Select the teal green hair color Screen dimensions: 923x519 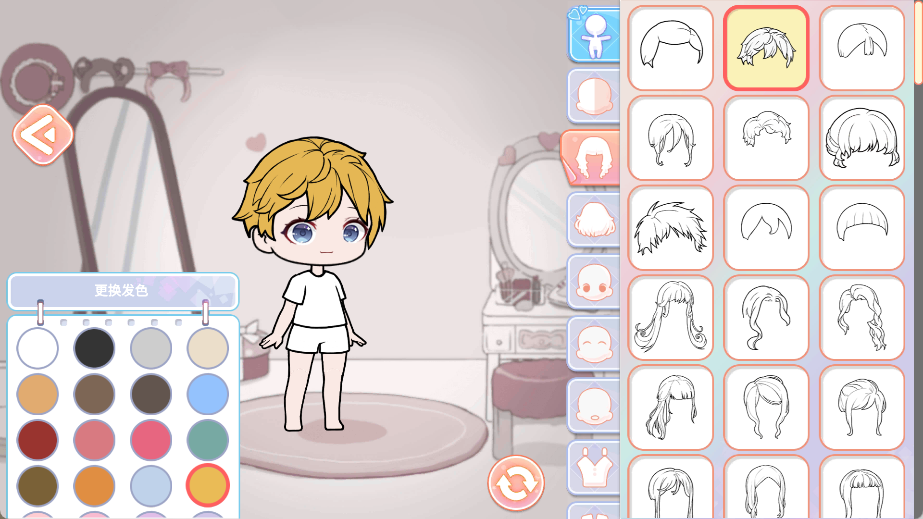(208, 440)
